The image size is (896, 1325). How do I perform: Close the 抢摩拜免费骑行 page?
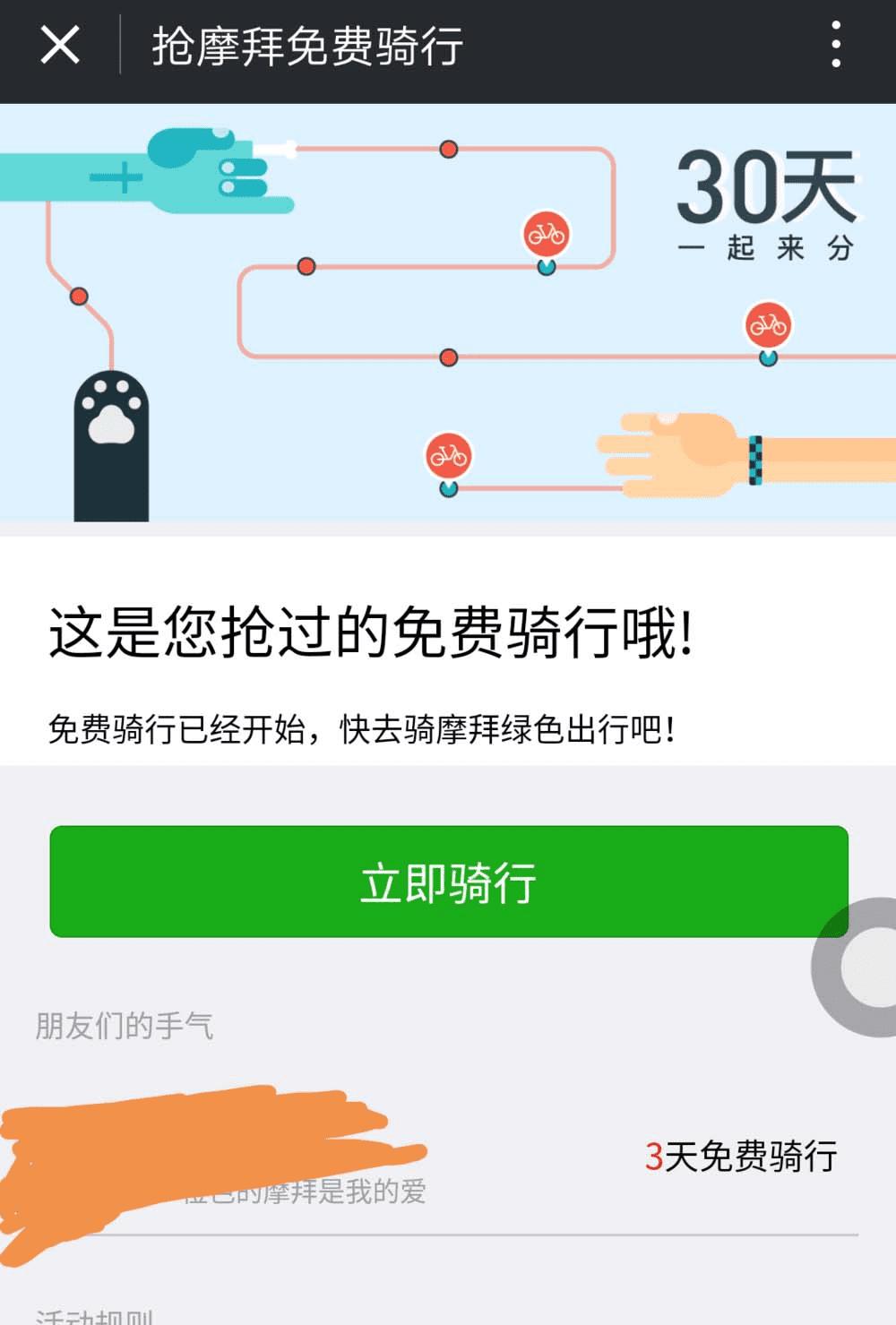click(60, 45)
